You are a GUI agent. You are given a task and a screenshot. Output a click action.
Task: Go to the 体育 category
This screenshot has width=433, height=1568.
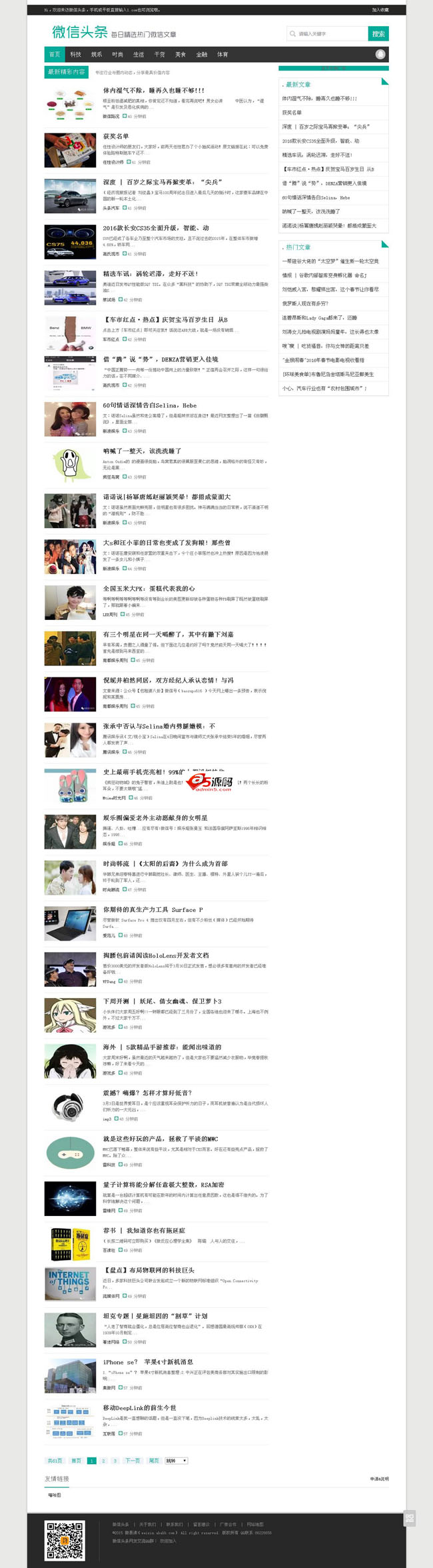click(222, 55)
